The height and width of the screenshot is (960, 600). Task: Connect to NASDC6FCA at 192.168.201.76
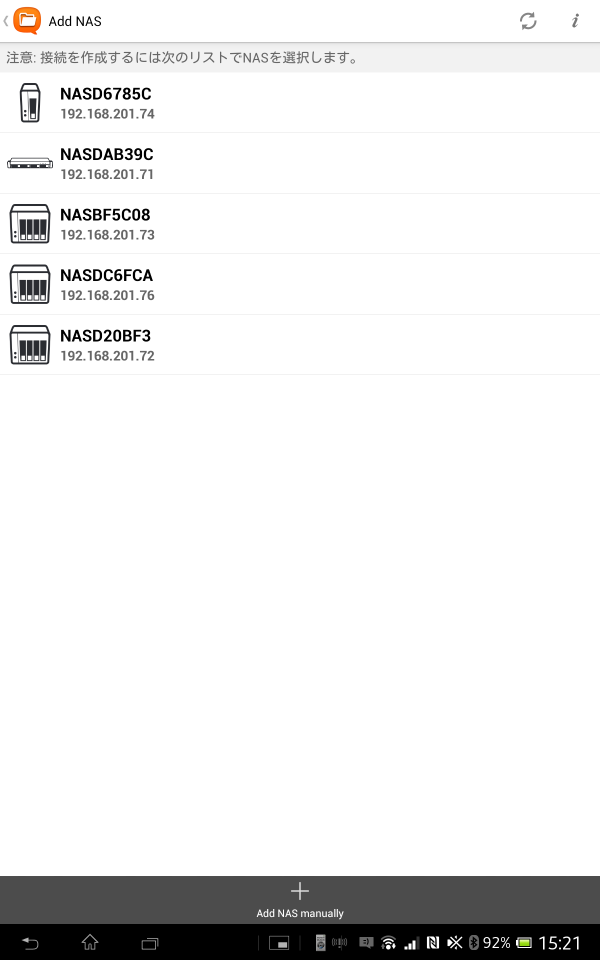[300, 285]
